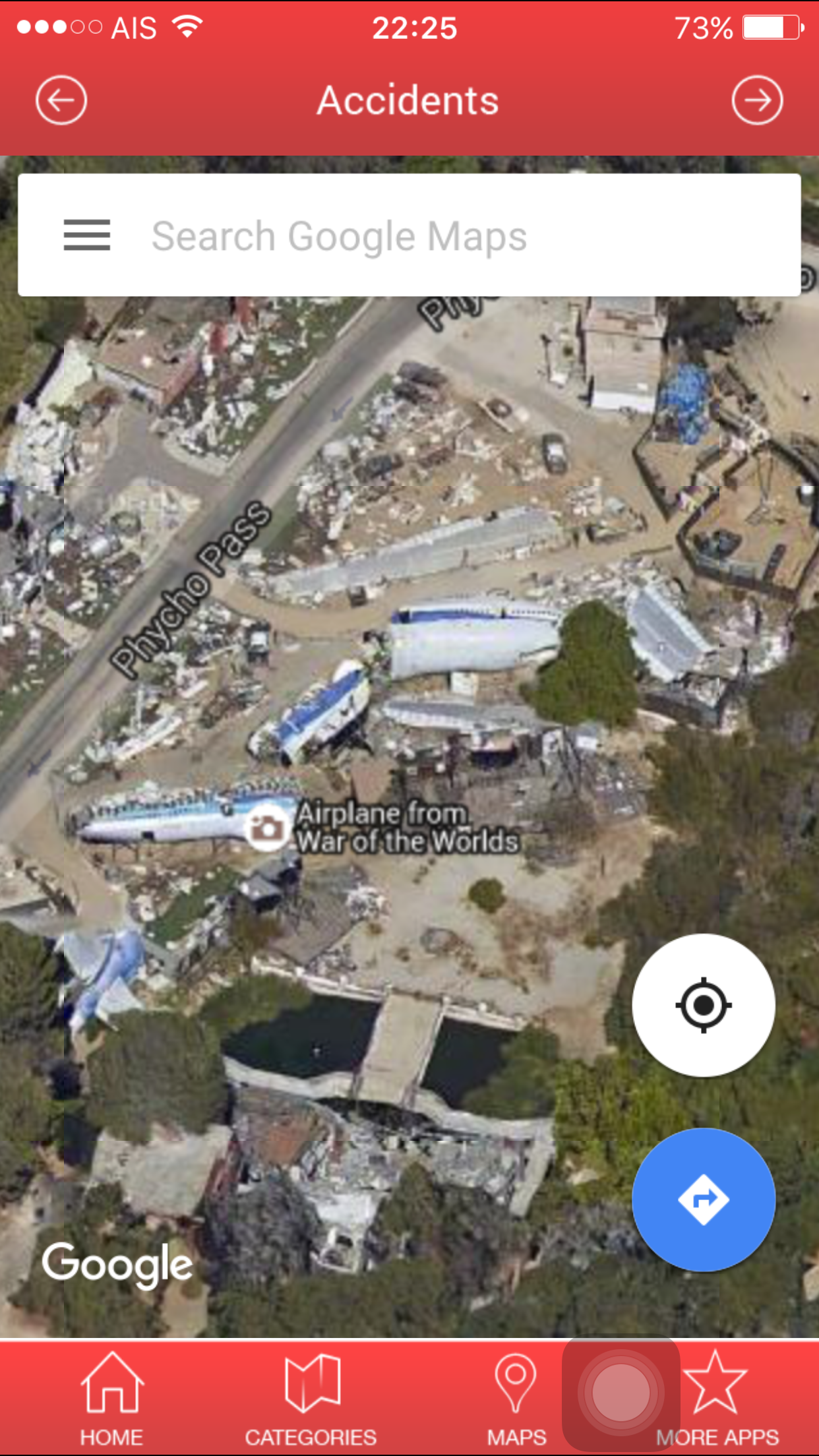Go back with the left arrow

point(61,100)
